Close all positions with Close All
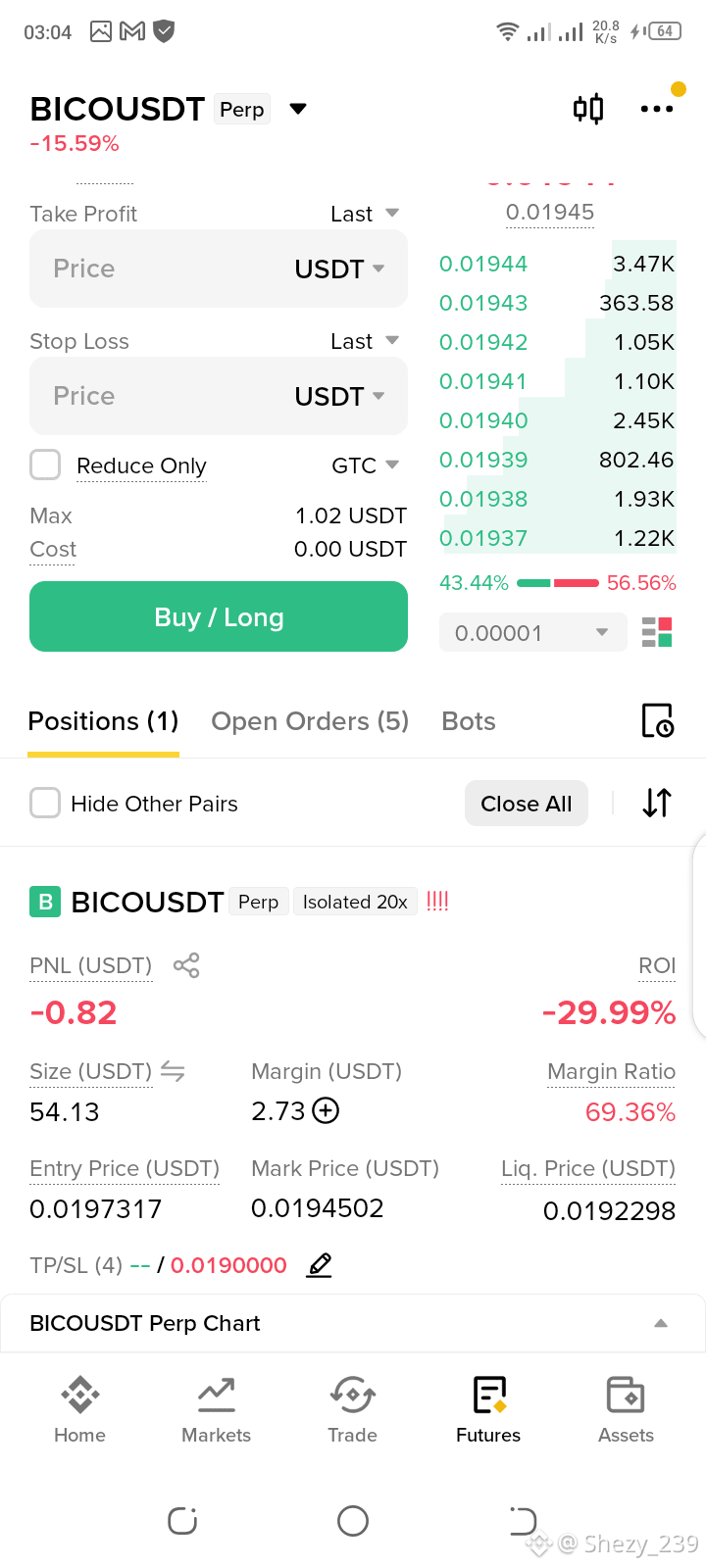 coord(527,804)
